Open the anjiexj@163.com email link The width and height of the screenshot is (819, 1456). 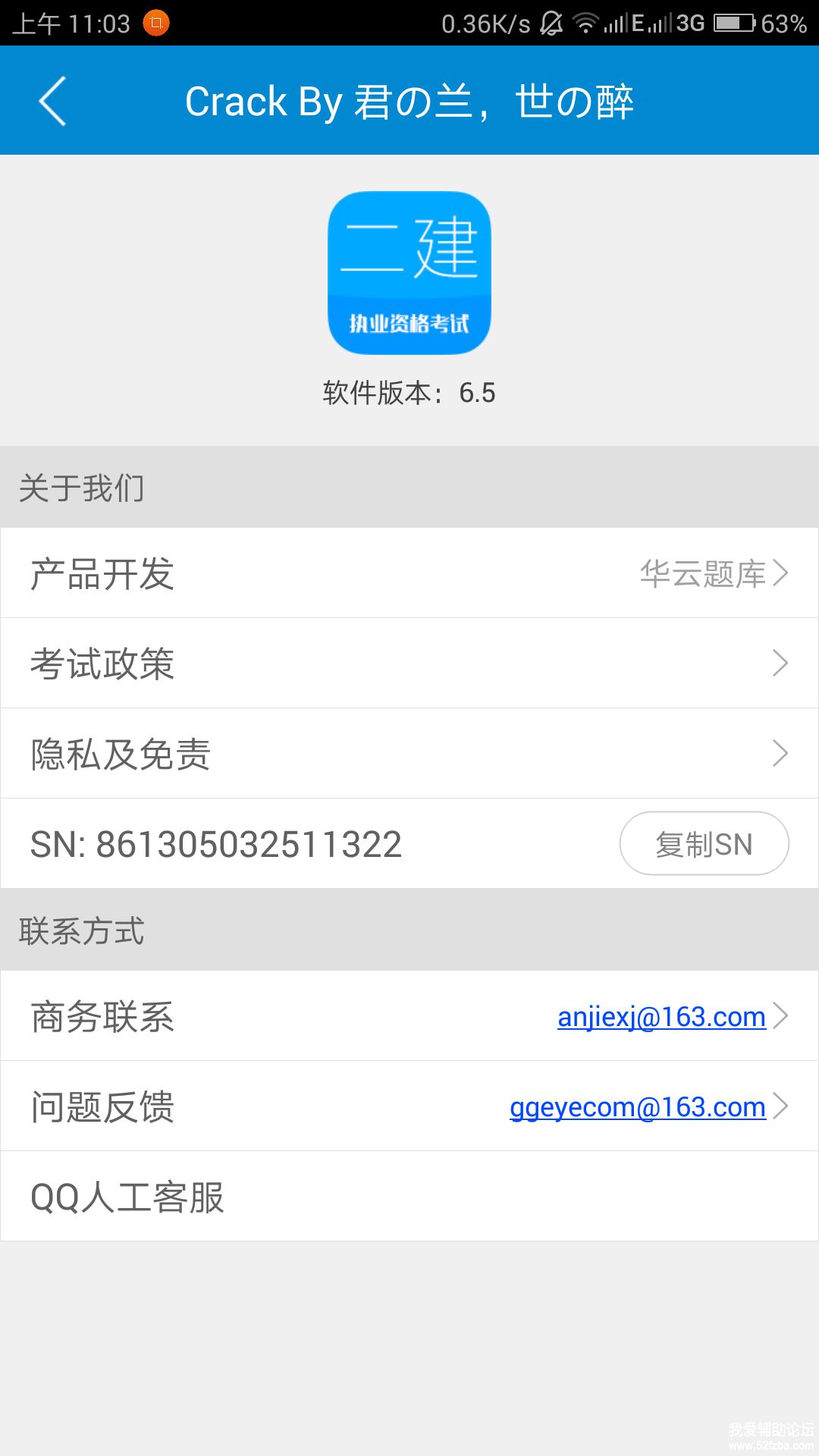click(x=661, y=1017)
